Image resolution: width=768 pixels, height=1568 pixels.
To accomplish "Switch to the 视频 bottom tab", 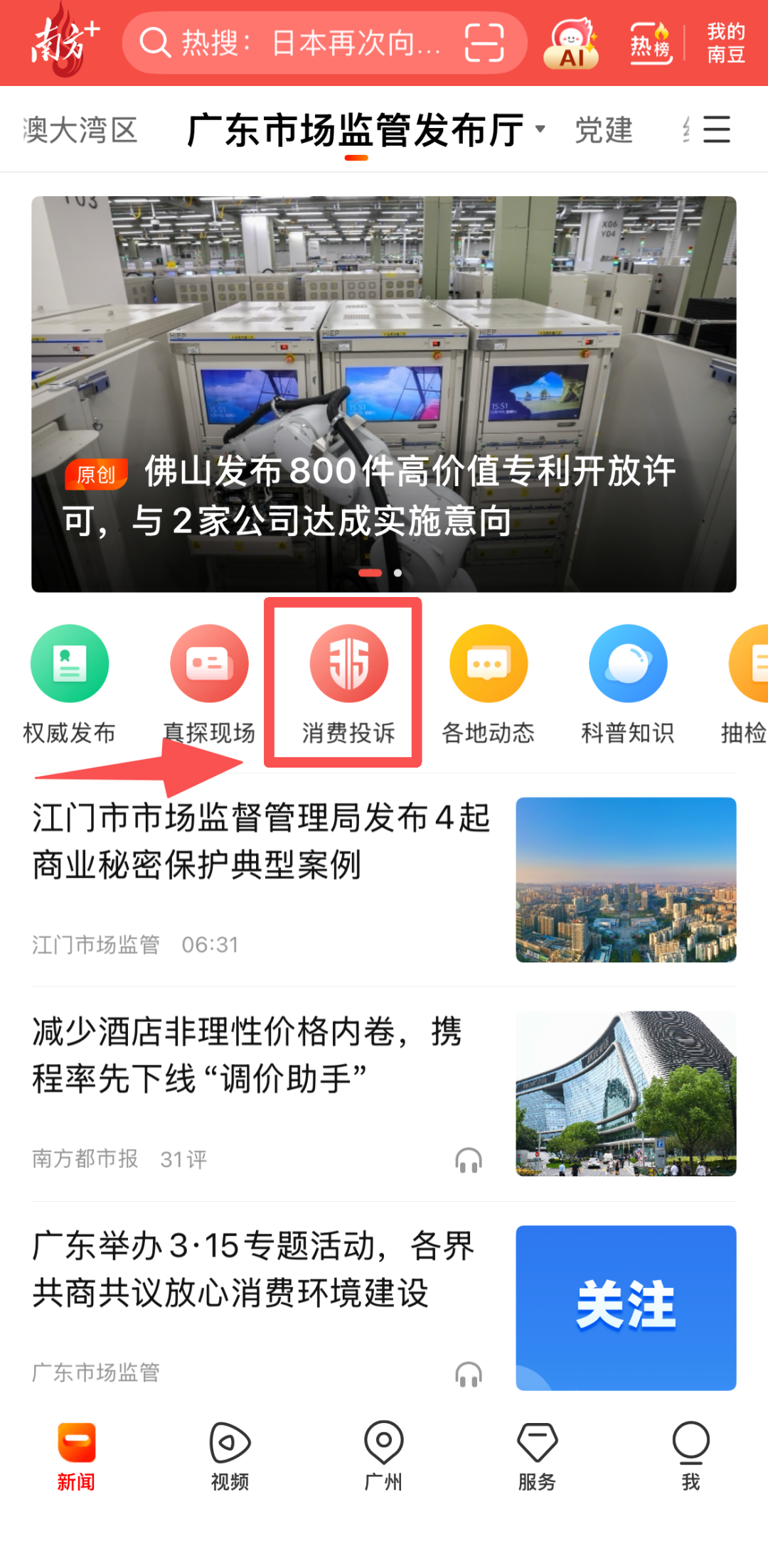I will pyautogui.click(x=230, y=1456).
